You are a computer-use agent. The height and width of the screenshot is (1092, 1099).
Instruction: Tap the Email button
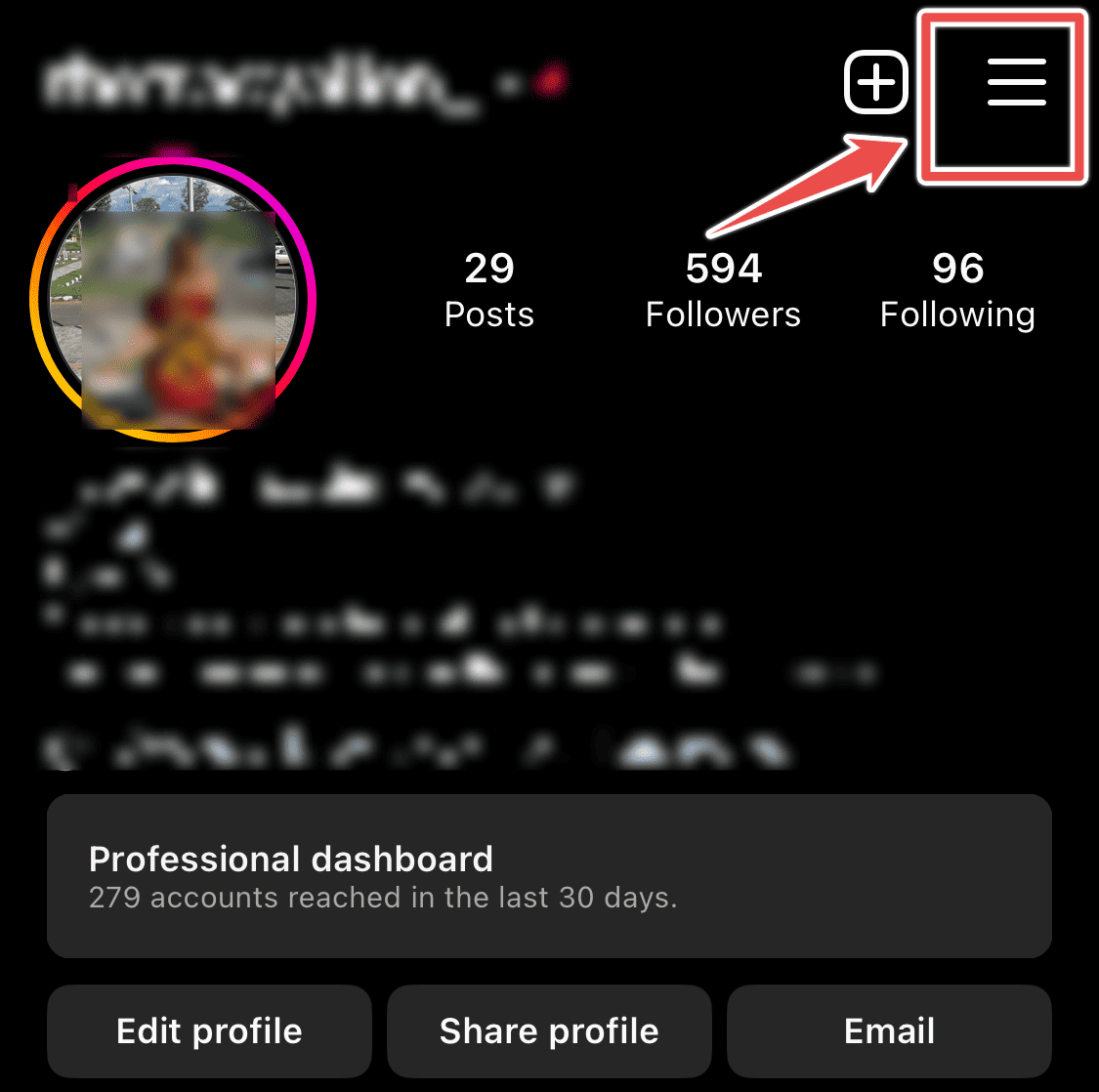[889, 1031]
